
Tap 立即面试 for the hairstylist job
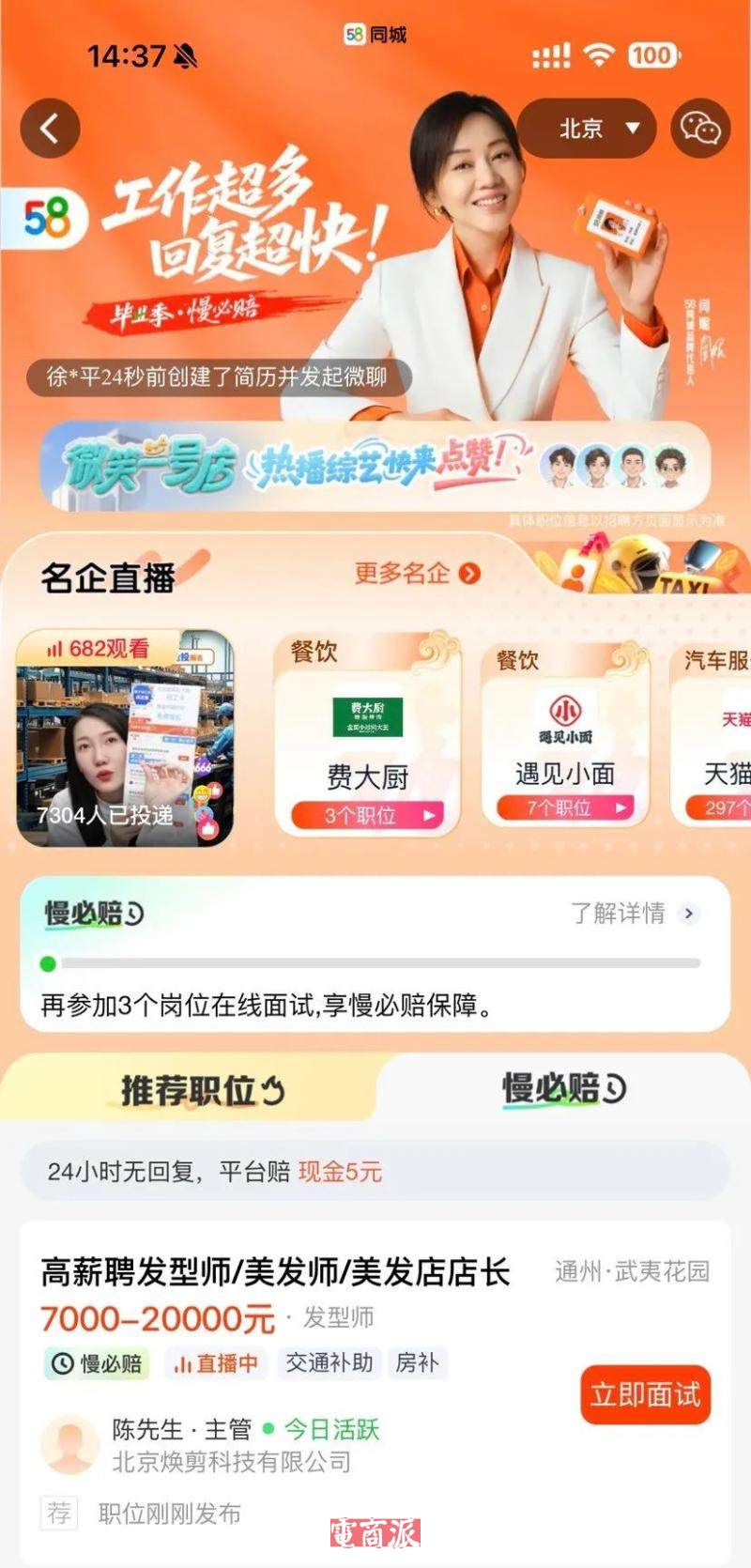coord(645,1394)
